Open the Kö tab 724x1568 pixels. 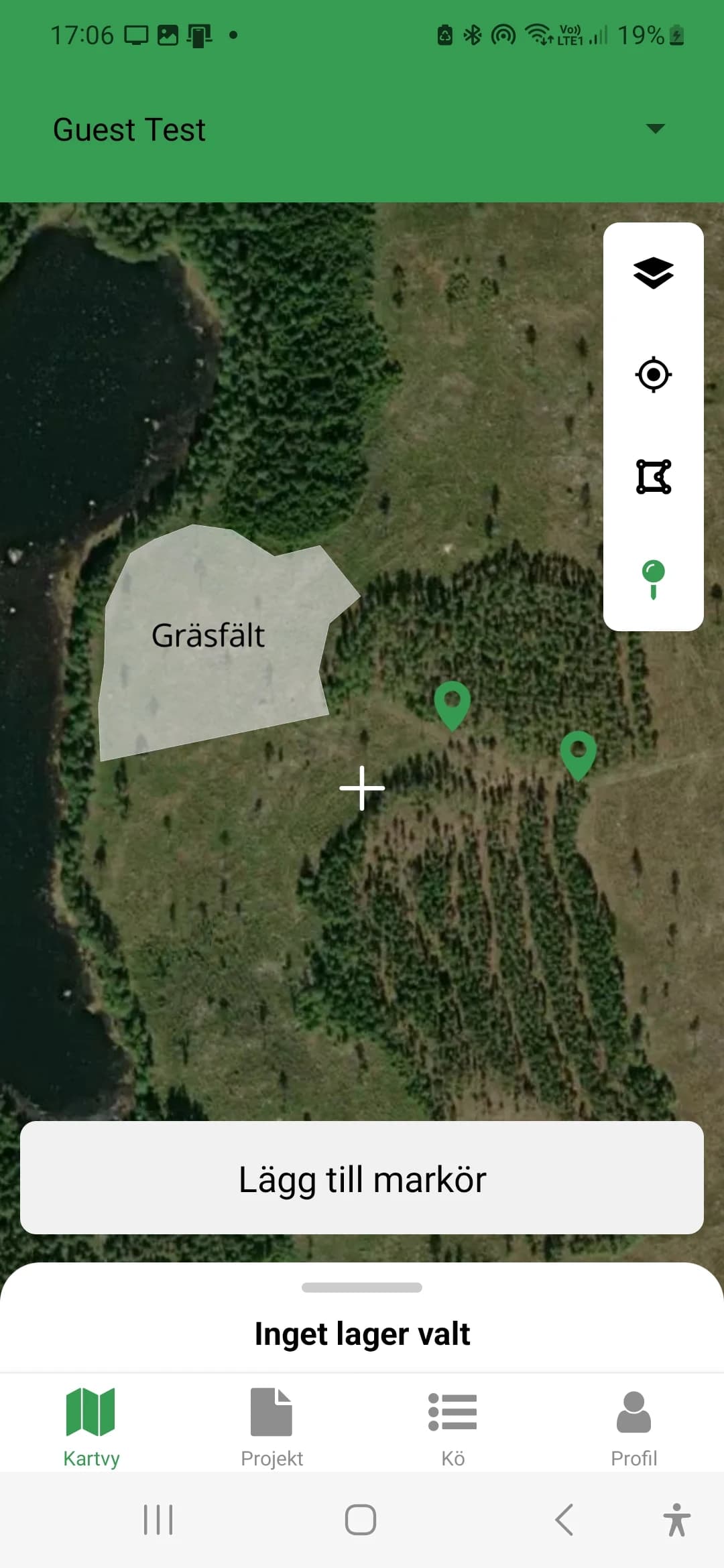[452, 1427]
